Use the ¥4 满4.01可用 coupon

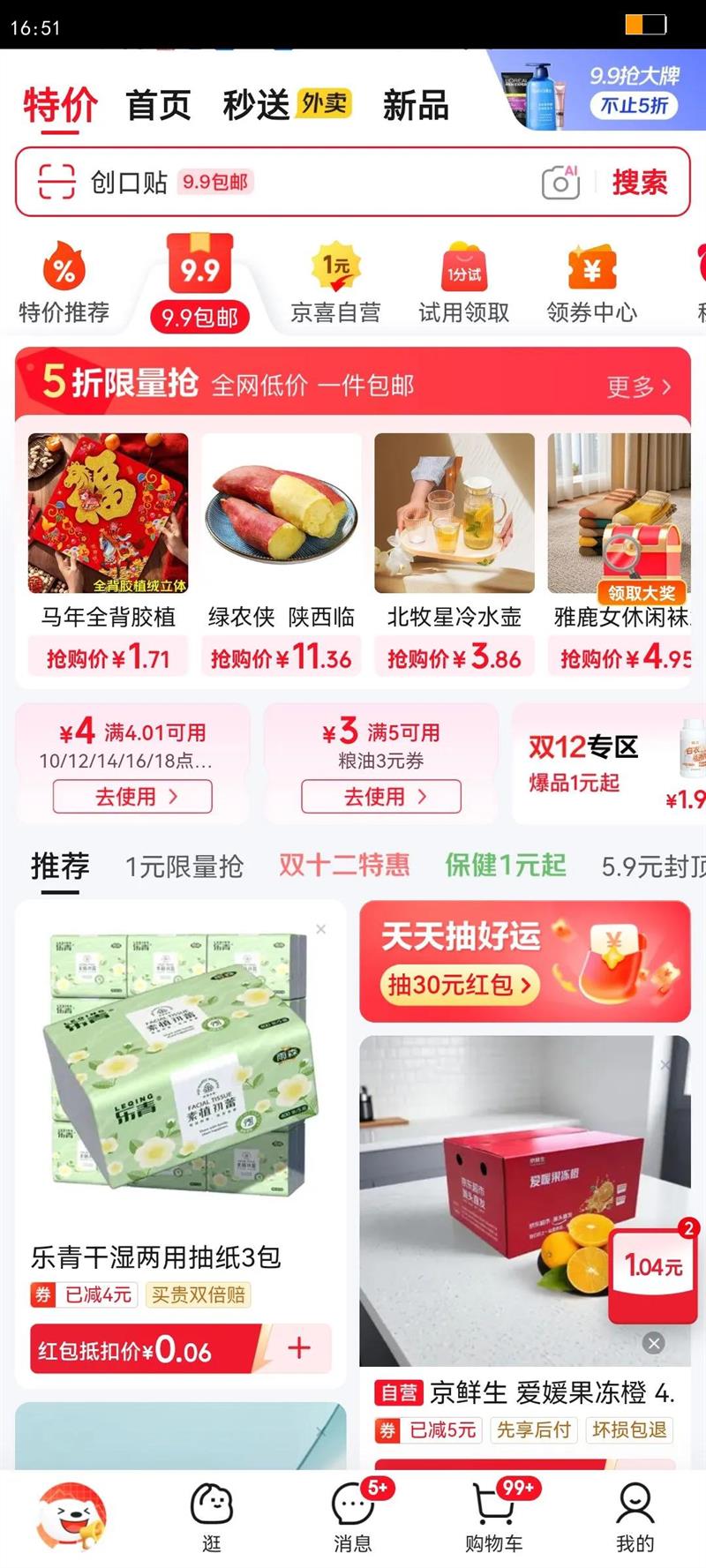click(132, 797)
